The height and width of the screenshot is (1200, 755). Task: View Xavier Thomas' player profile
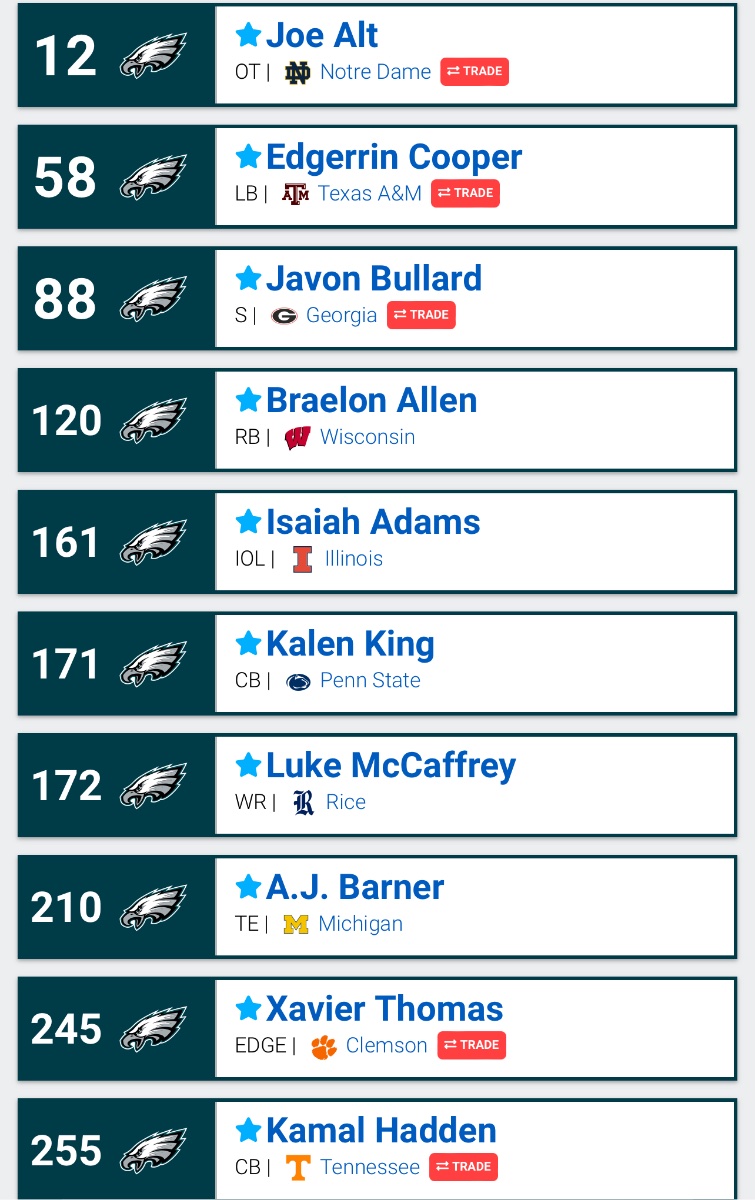pos(384,1010)
